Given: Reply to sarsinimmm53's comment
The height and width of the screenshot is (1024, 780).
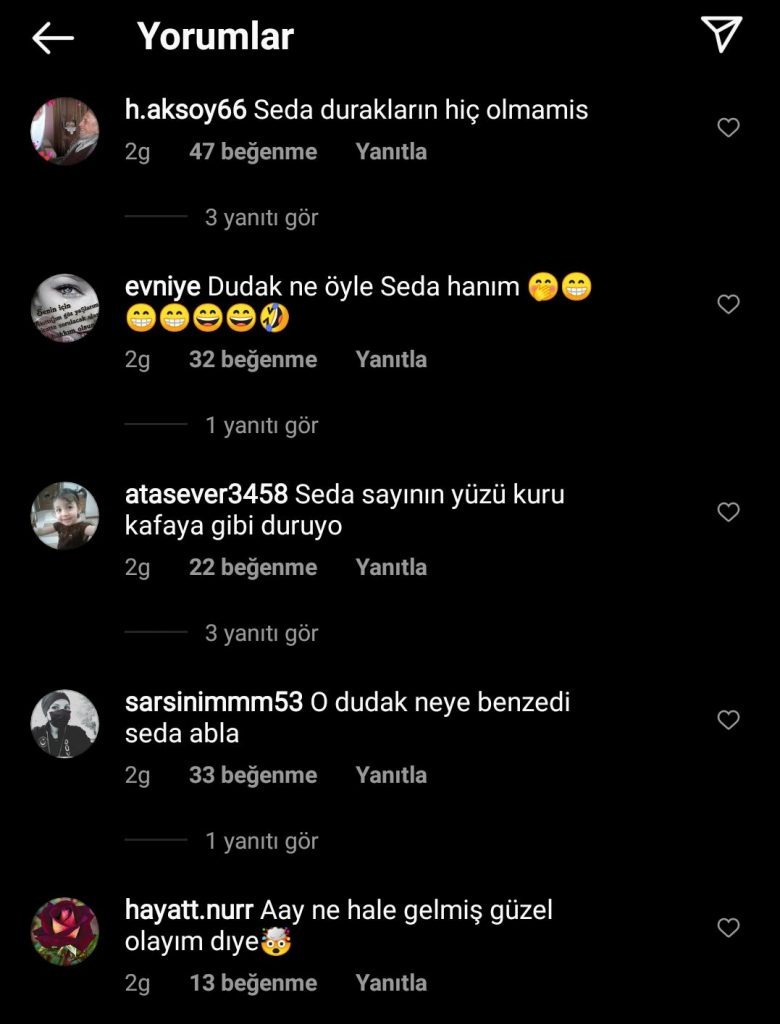Looking at the screenshot, I should [391, 776].
